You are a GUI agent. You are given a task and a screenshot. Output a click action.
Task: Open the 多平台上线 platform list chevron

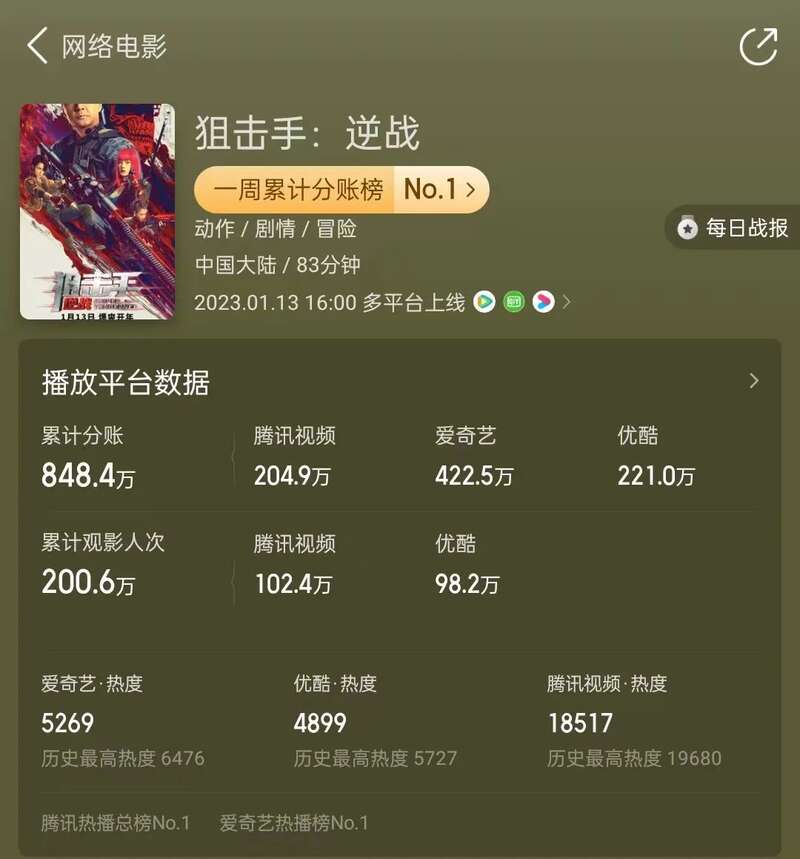(567, 302)
